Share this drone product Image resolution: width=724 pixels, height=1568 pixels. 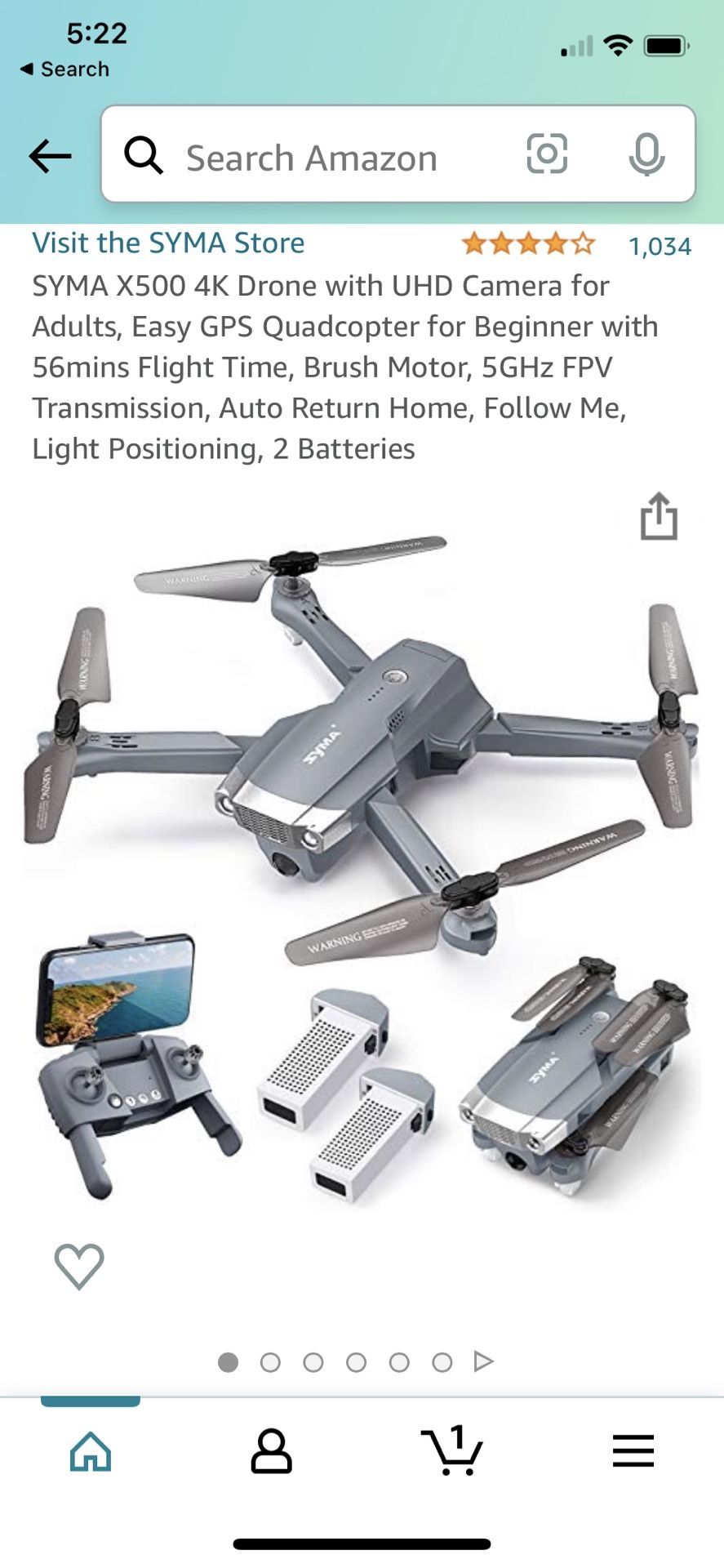pyautogui.click(x=659, y=516)
